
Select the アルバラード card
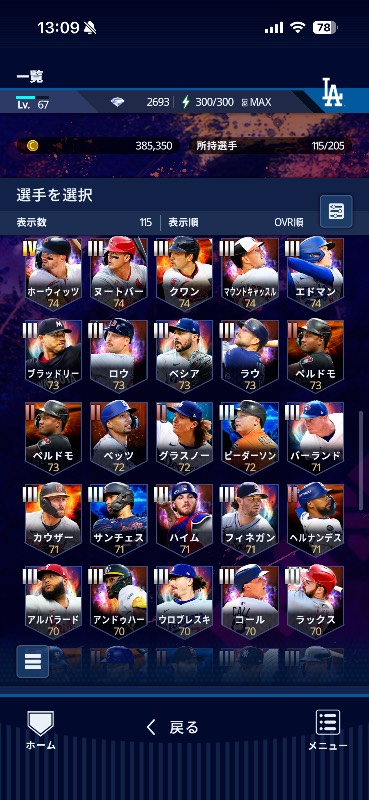[54, 603]
